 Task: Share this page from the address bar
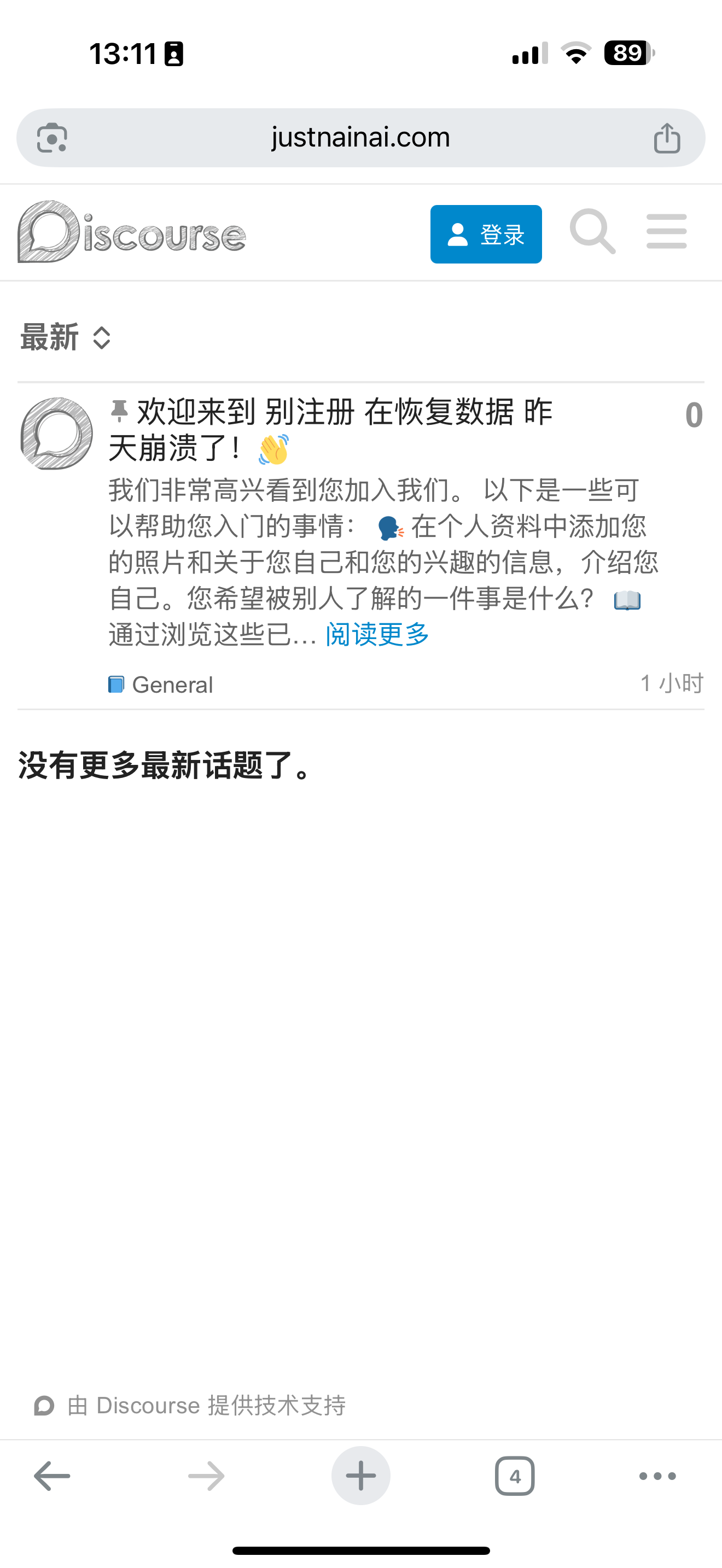[667, 138]
